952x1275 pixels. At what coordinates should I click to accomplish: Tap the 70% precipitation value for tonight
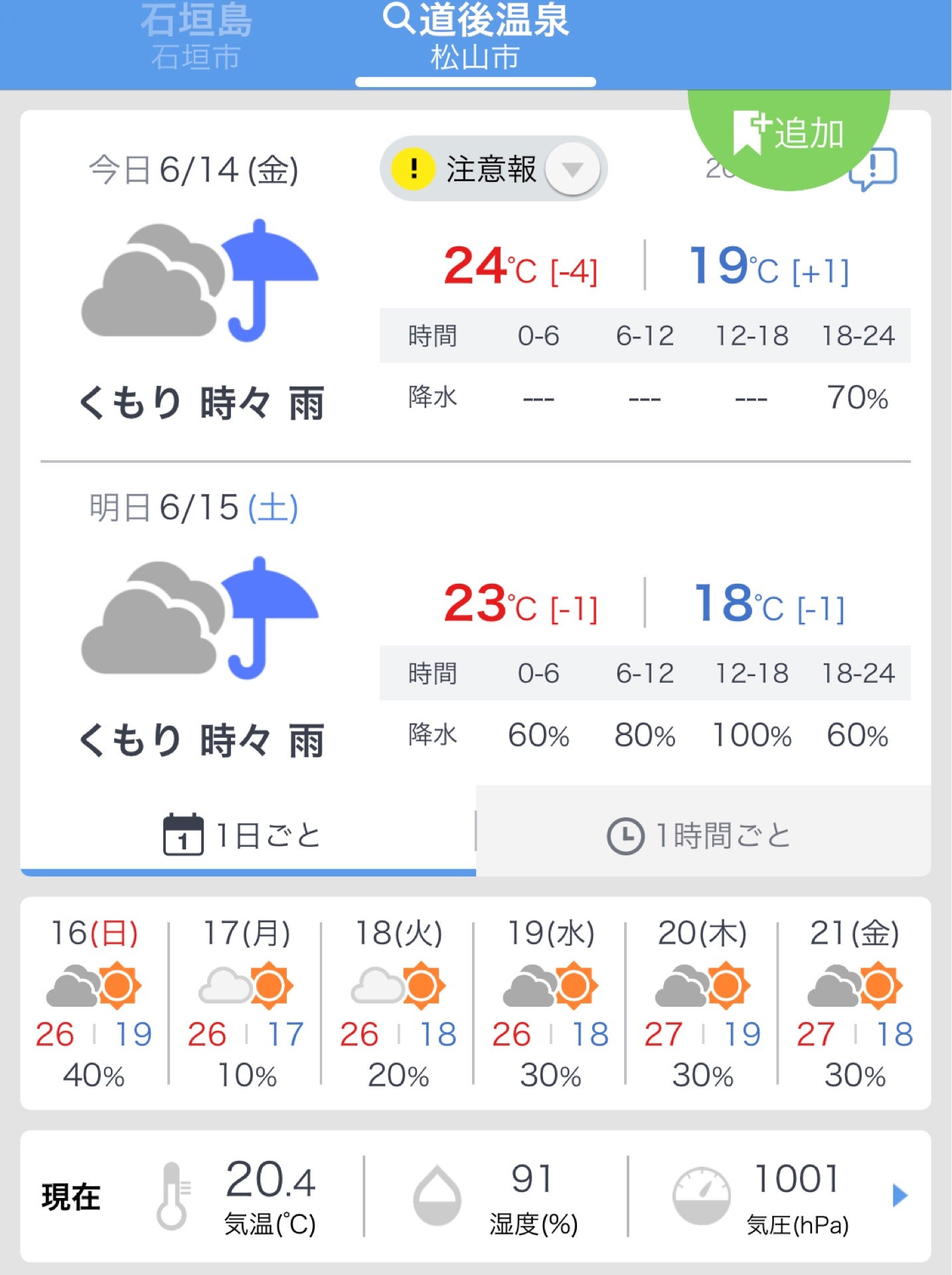tap(856, 397)
